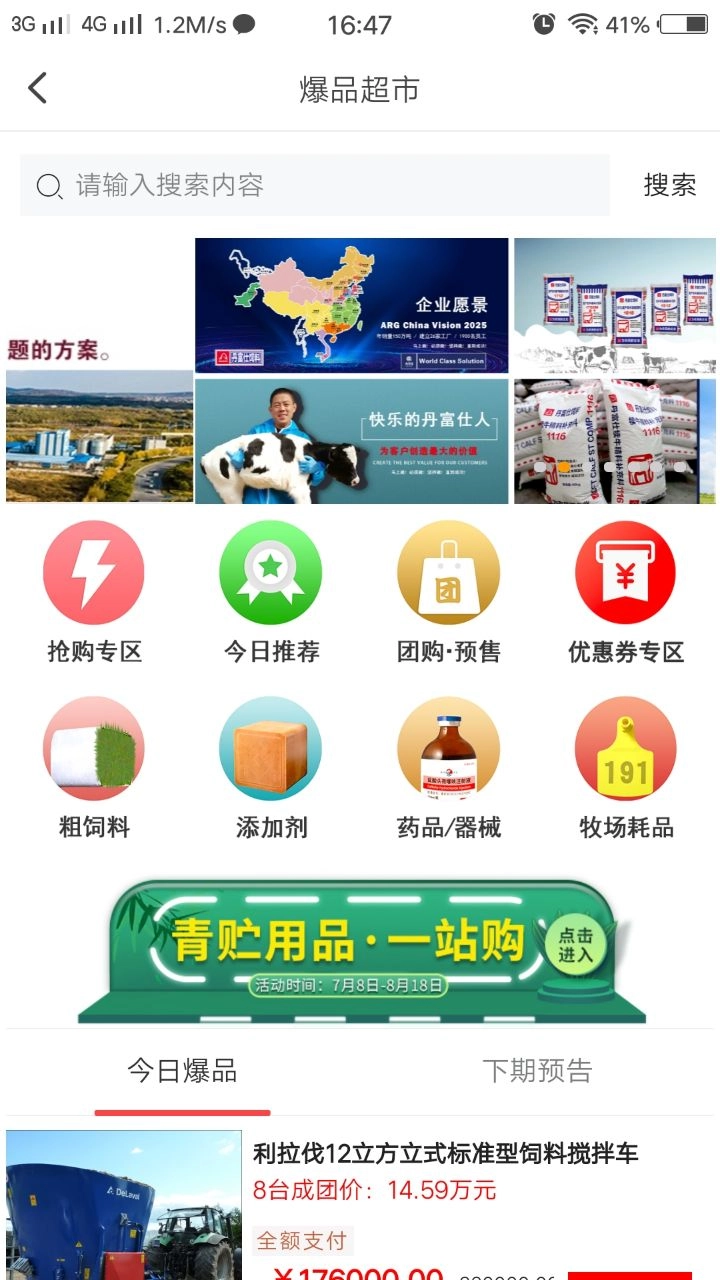Image resolution: width=720 pixels, height=1280 pixels.
Task: Select the 今日爆品 tab
Action: coord(183,1070)
